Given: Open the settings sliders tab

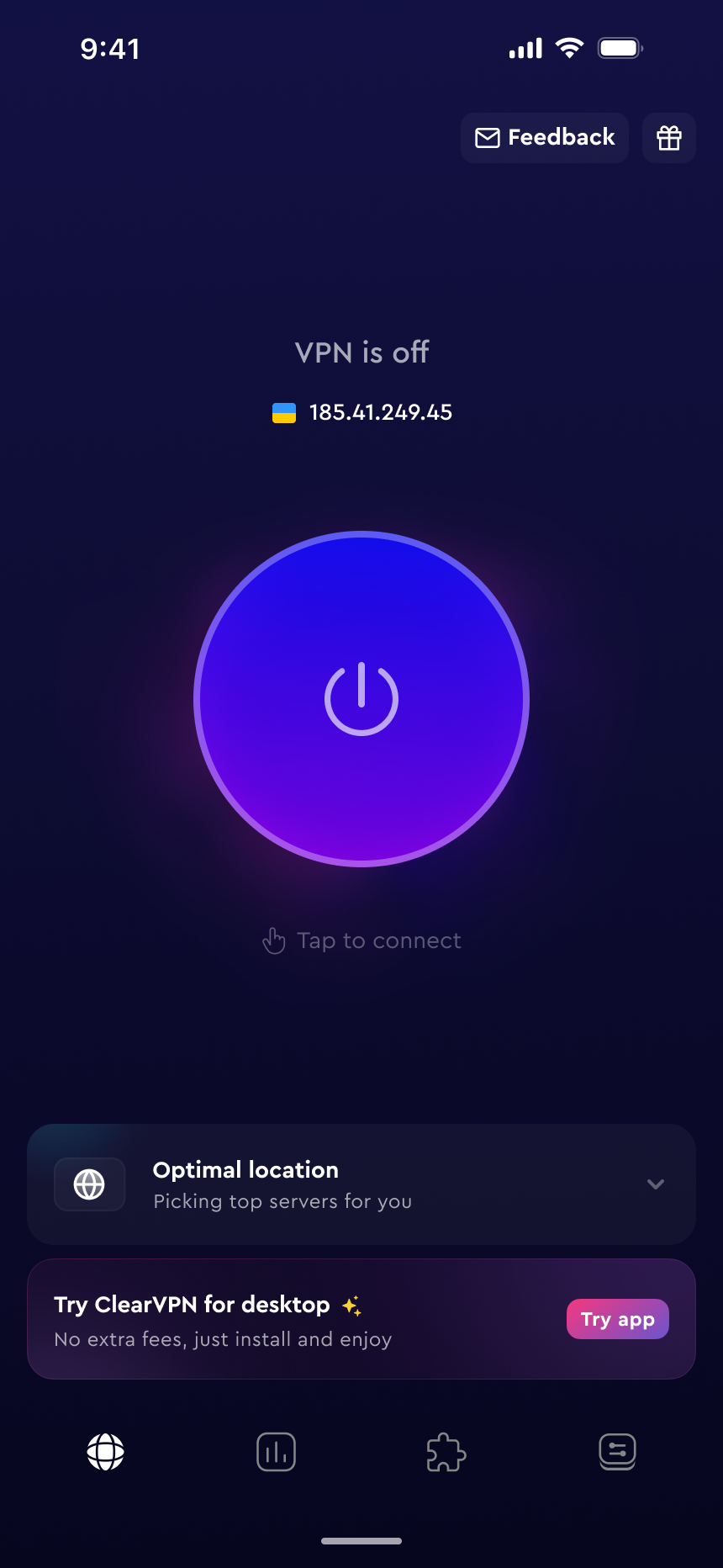Looking at the screenshot, I should (617, 1452).
